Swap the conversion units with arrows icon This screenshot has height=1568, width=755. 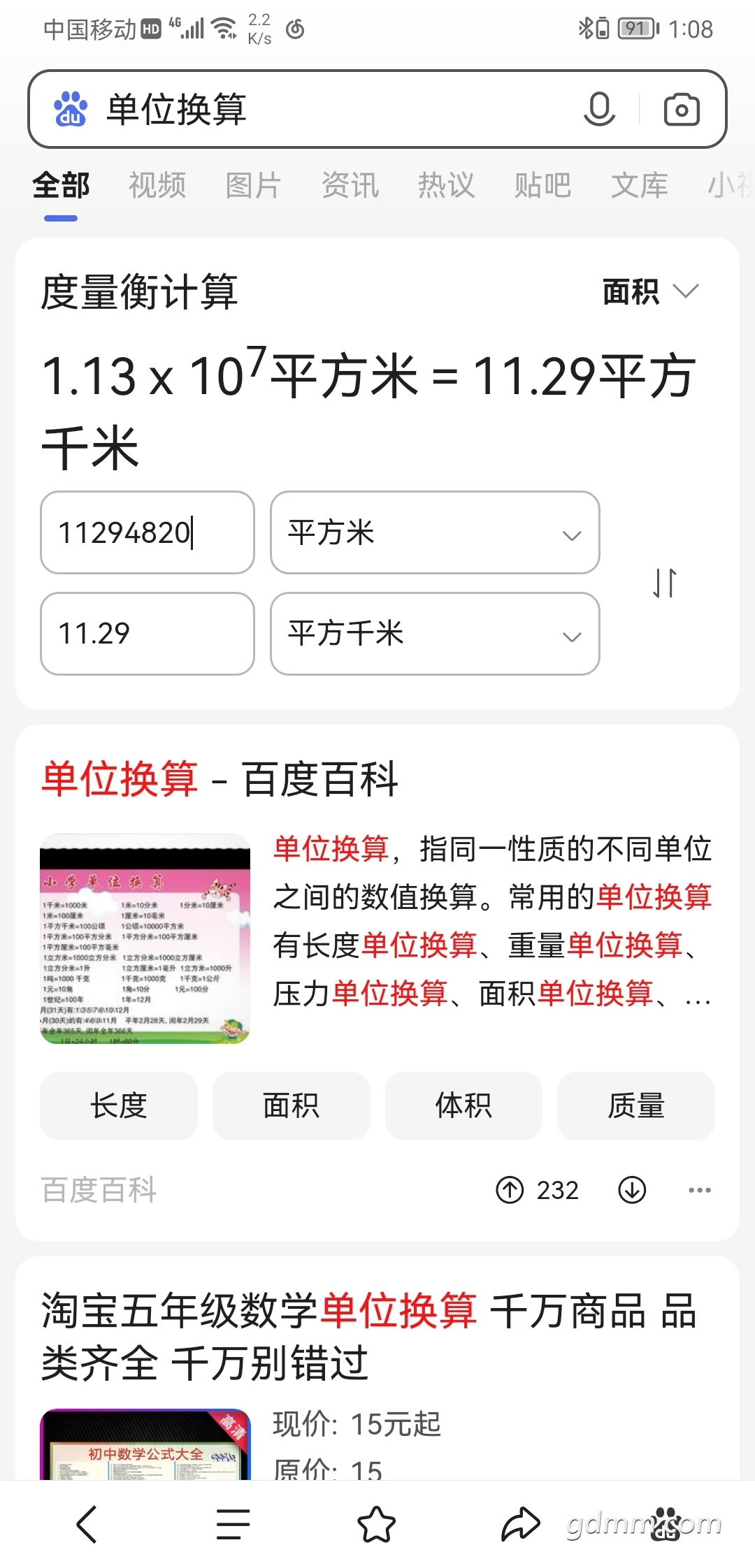tap(665, 583)
